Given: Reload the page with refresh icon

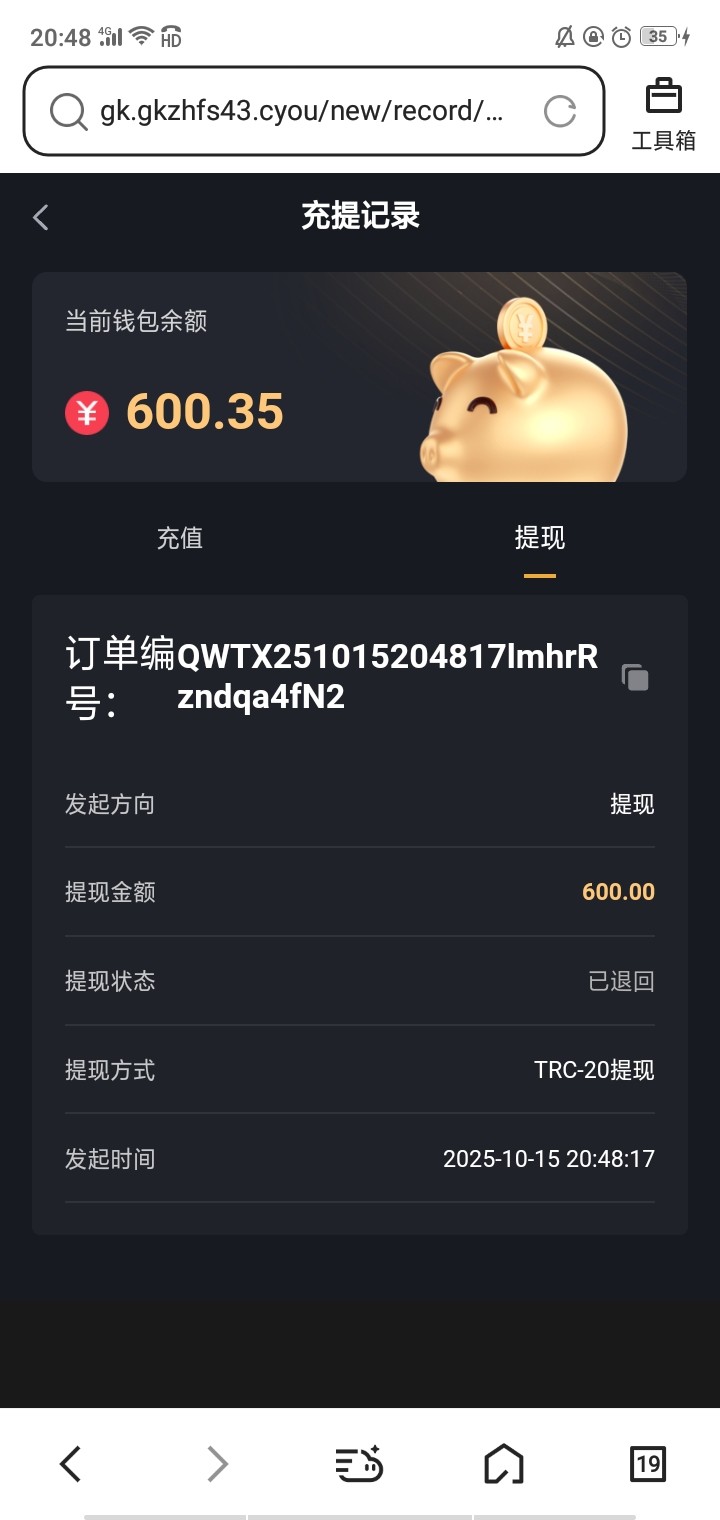Looking at the screenshot, I should (560, 111).
